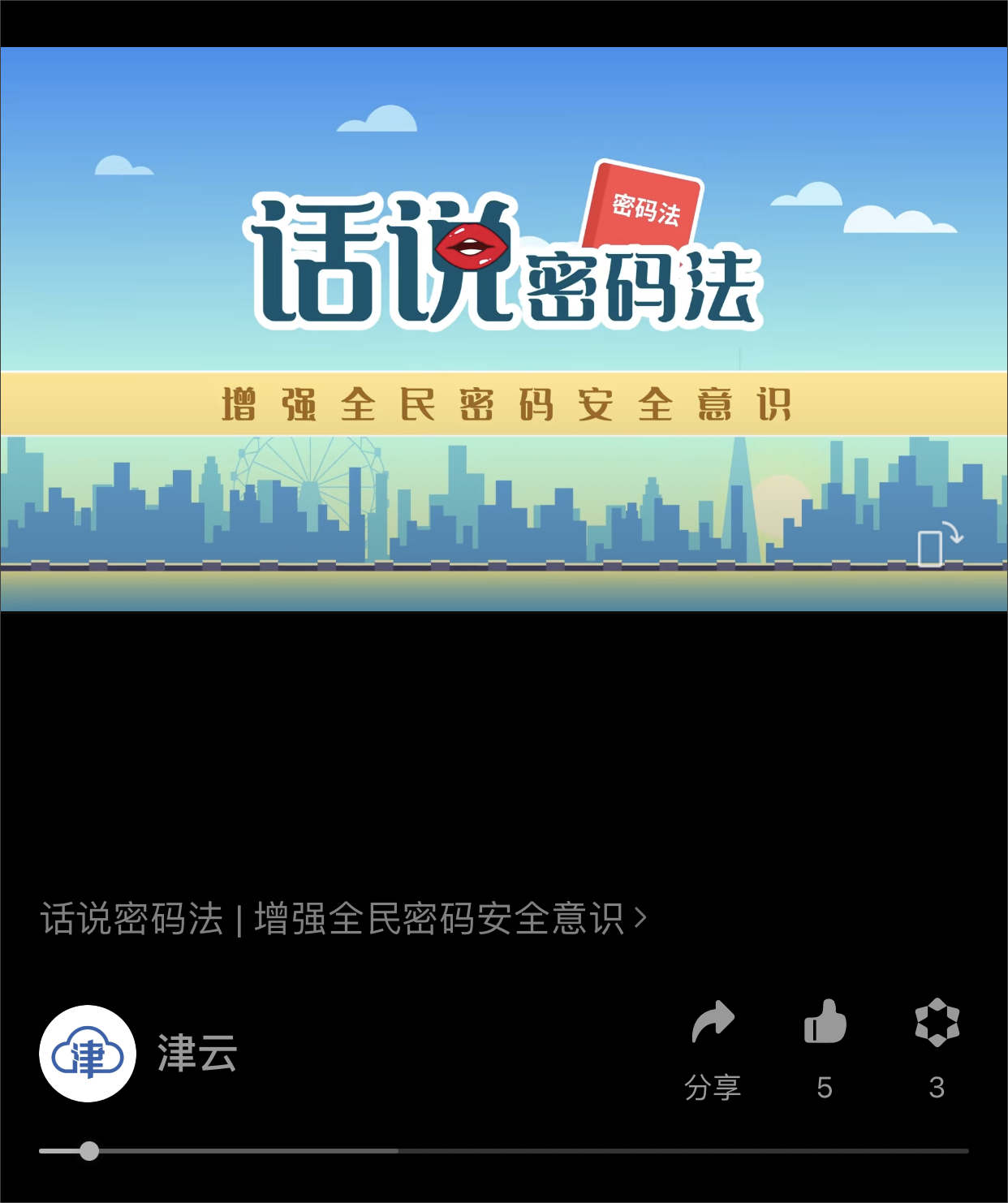Open the 津云 channel profile
The image size is (1008, 1203).
(x=88, y=1054)
